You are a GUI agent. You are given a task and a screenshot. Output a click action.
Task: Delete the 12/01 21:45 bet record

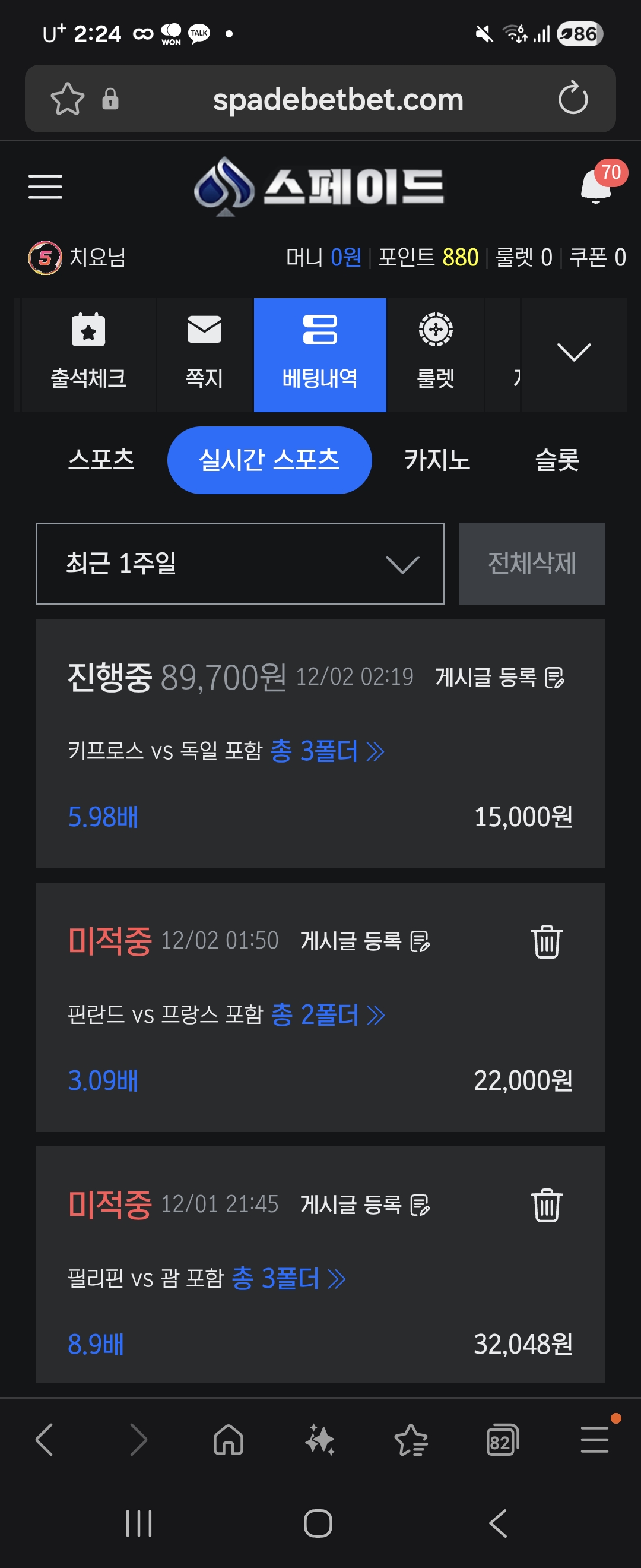click(x=547, y=1205)
